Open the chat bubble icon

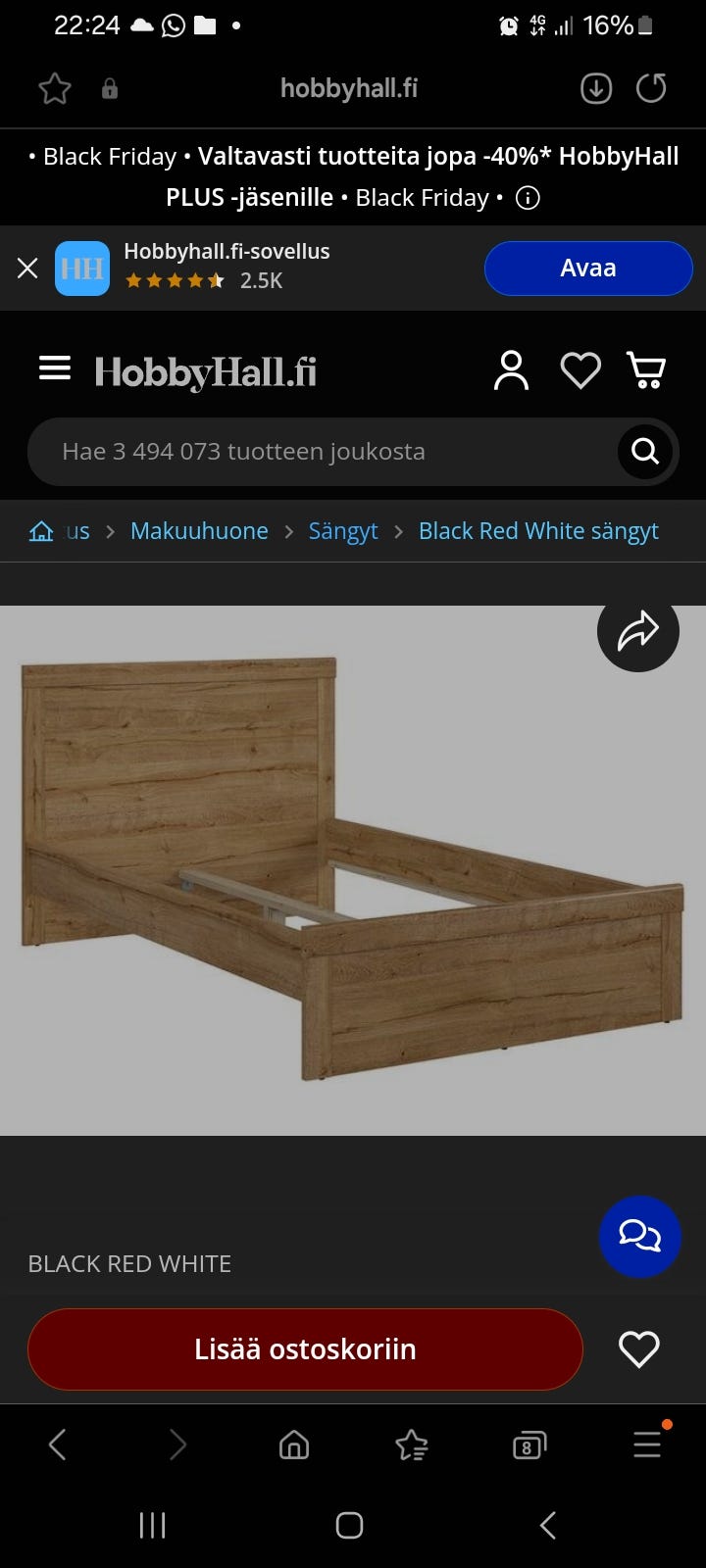640,1237
